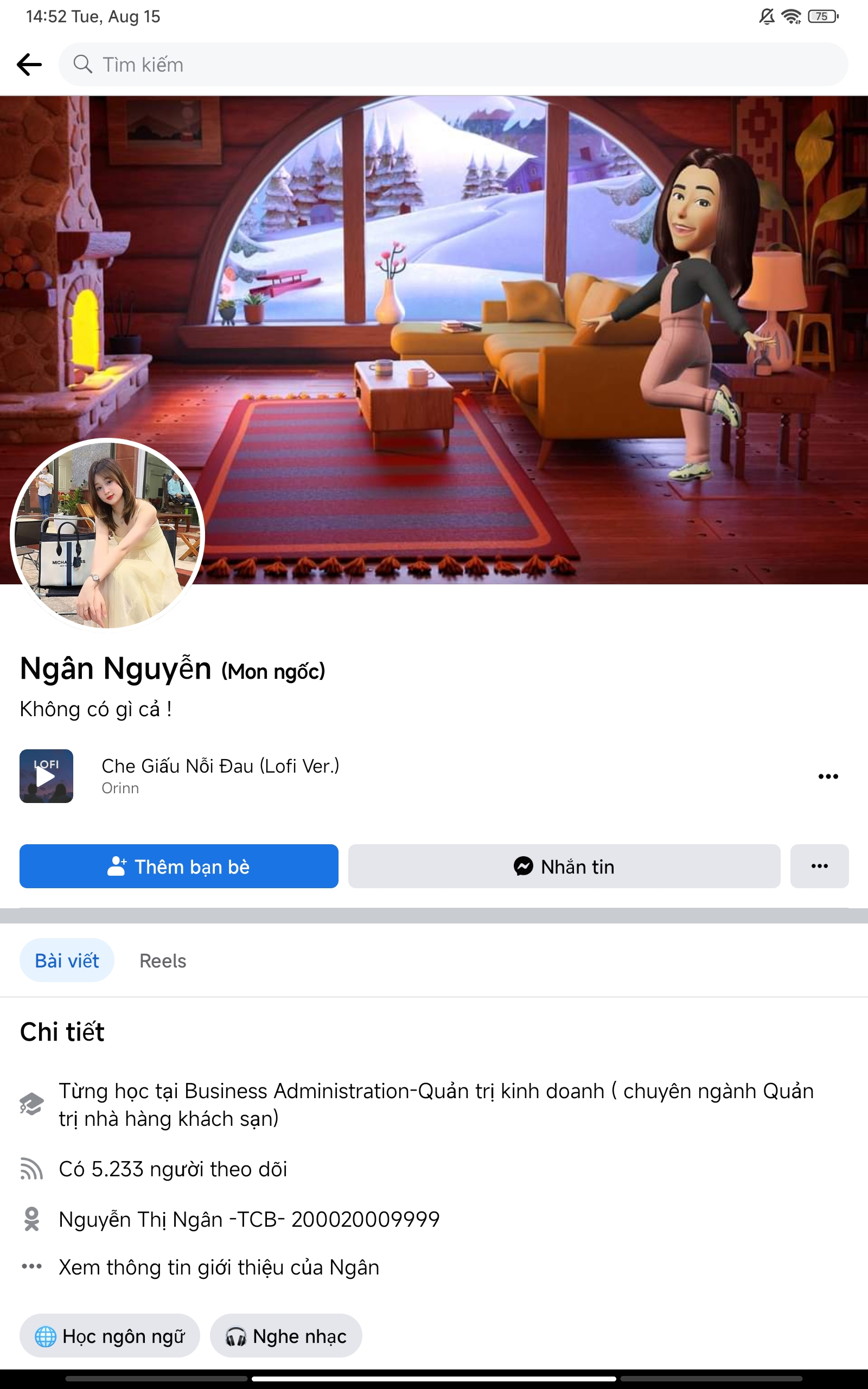Open Ngân Nguyễn's profile picture

pos(107,535)
